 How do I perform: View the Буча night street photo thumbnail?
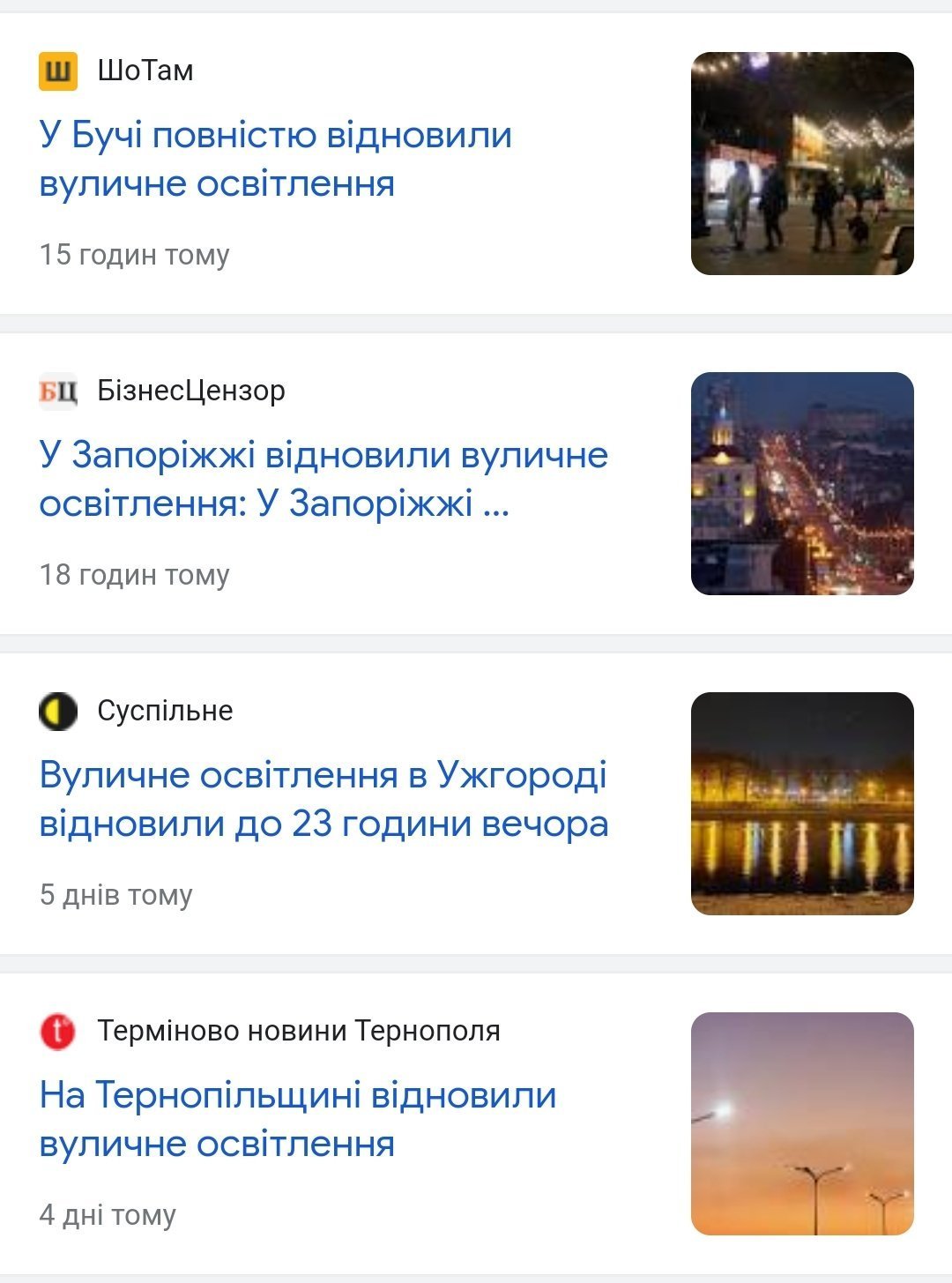[801, 163]
